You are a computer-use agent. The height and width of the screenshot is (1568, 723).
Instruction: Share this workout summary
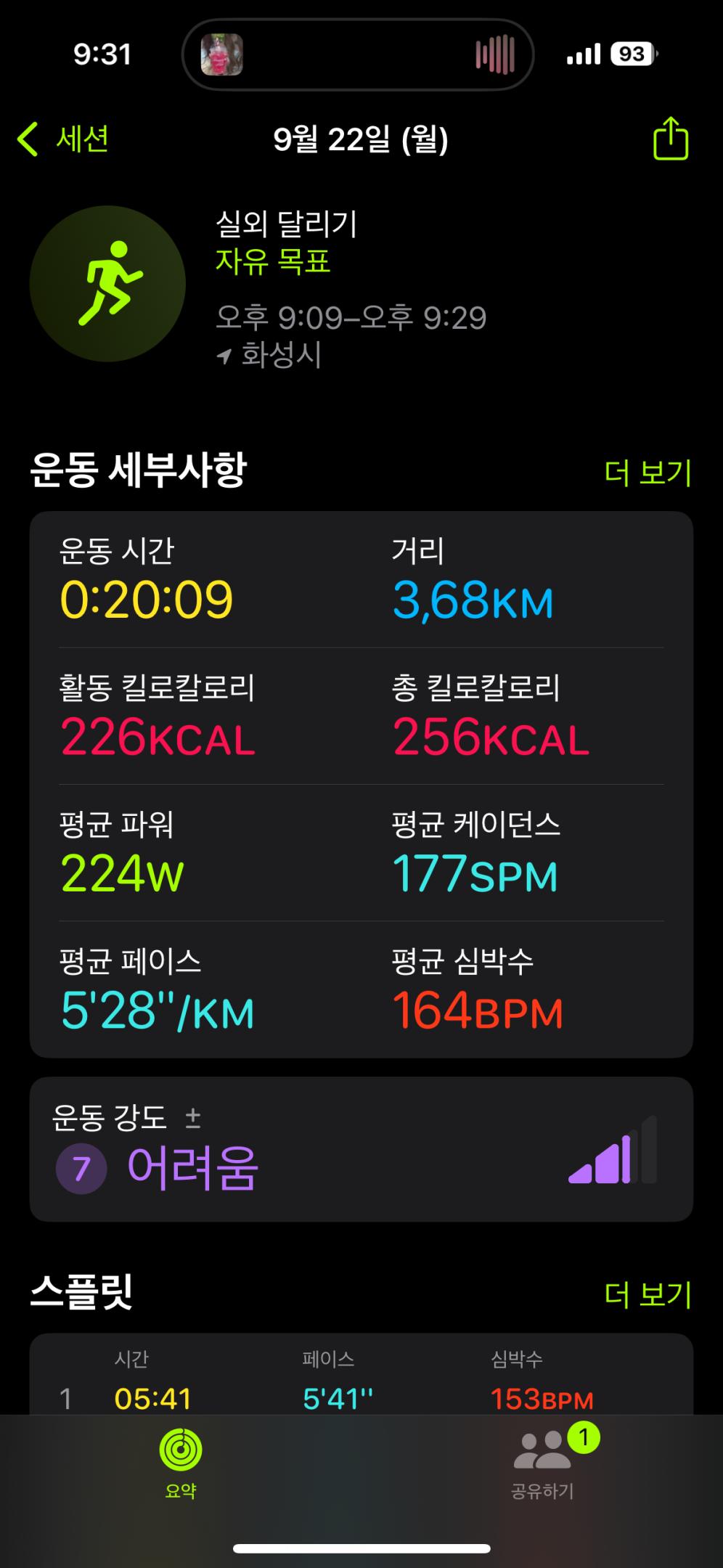pos(670,139)
